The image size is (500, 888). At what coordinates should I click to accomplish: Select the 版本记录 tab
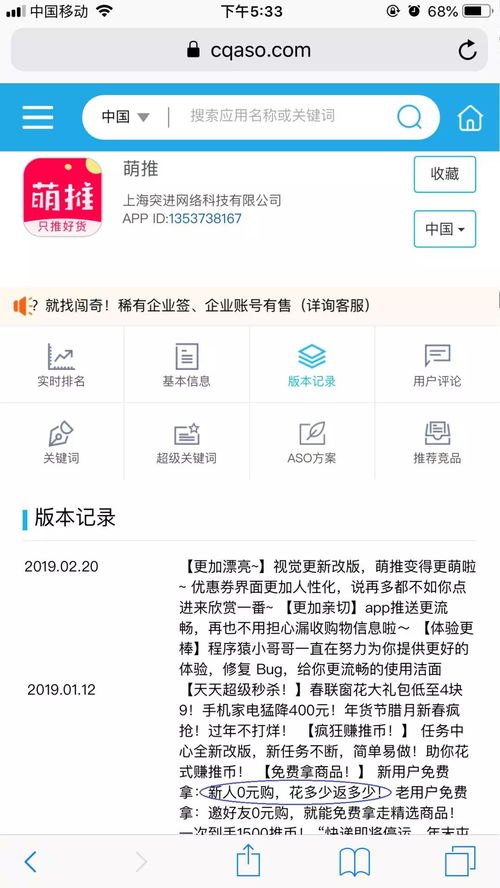[311, 365]
